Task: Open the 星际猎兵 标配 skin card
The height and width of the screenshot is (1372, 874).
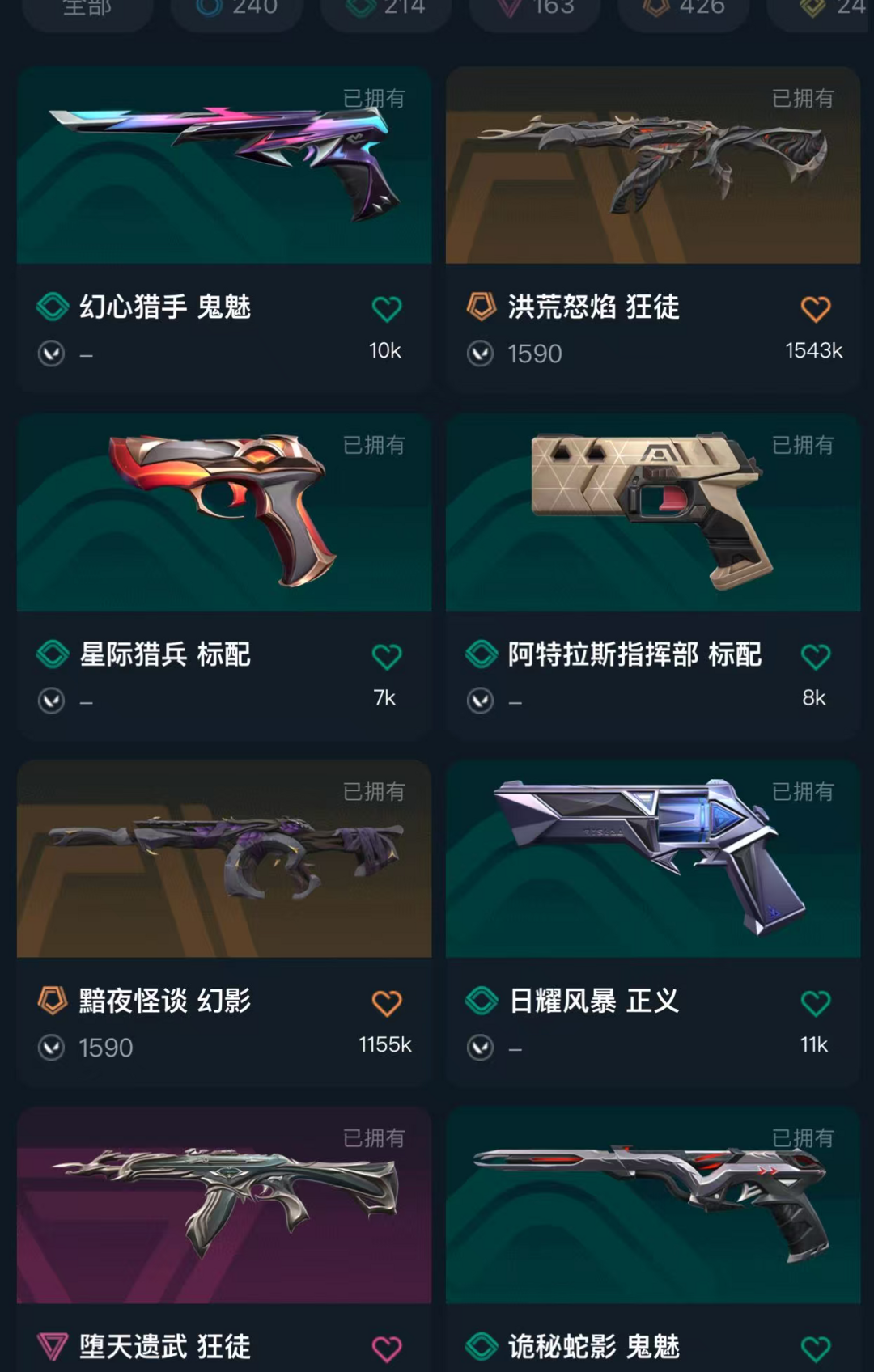Action: [x=224, y=513]
